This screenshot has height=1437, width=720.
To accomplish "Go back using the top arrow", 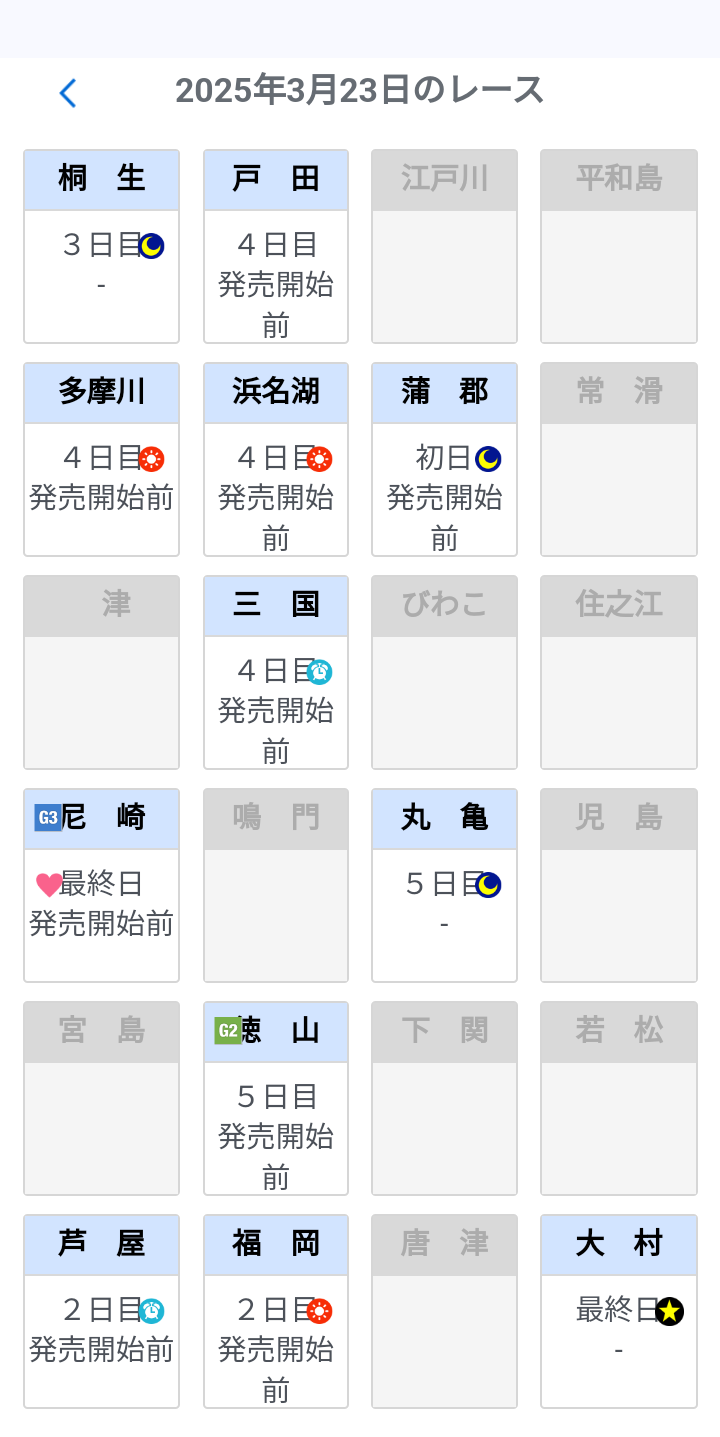I will tap(68, 93).
